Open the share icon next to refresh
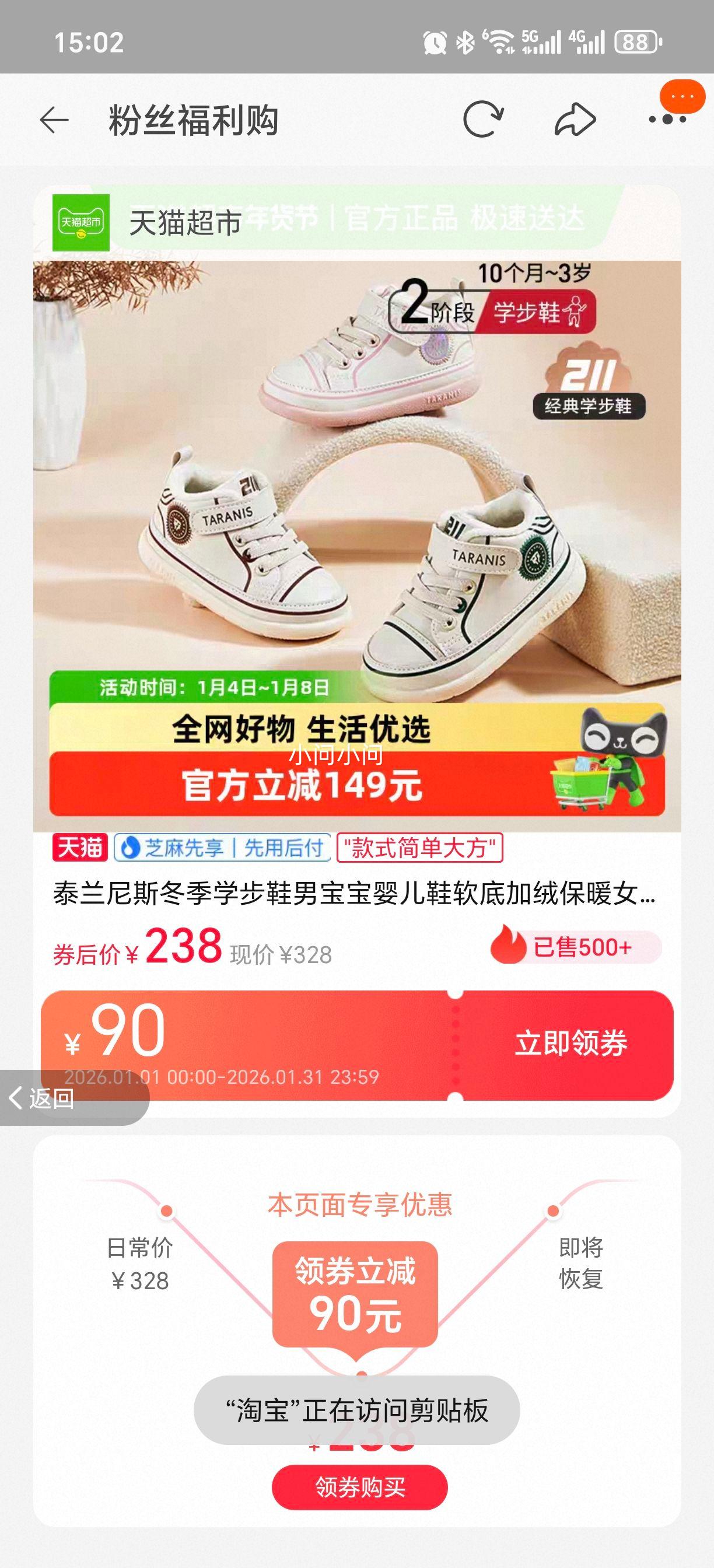 coord(573,121)
